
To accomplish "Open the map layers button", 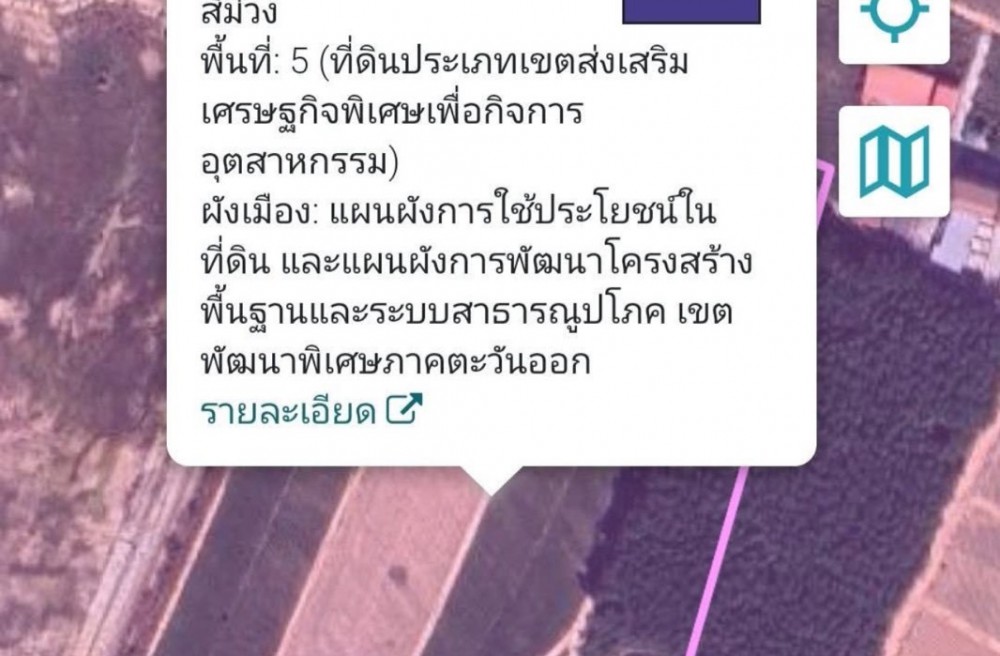I will coord(893,161).
